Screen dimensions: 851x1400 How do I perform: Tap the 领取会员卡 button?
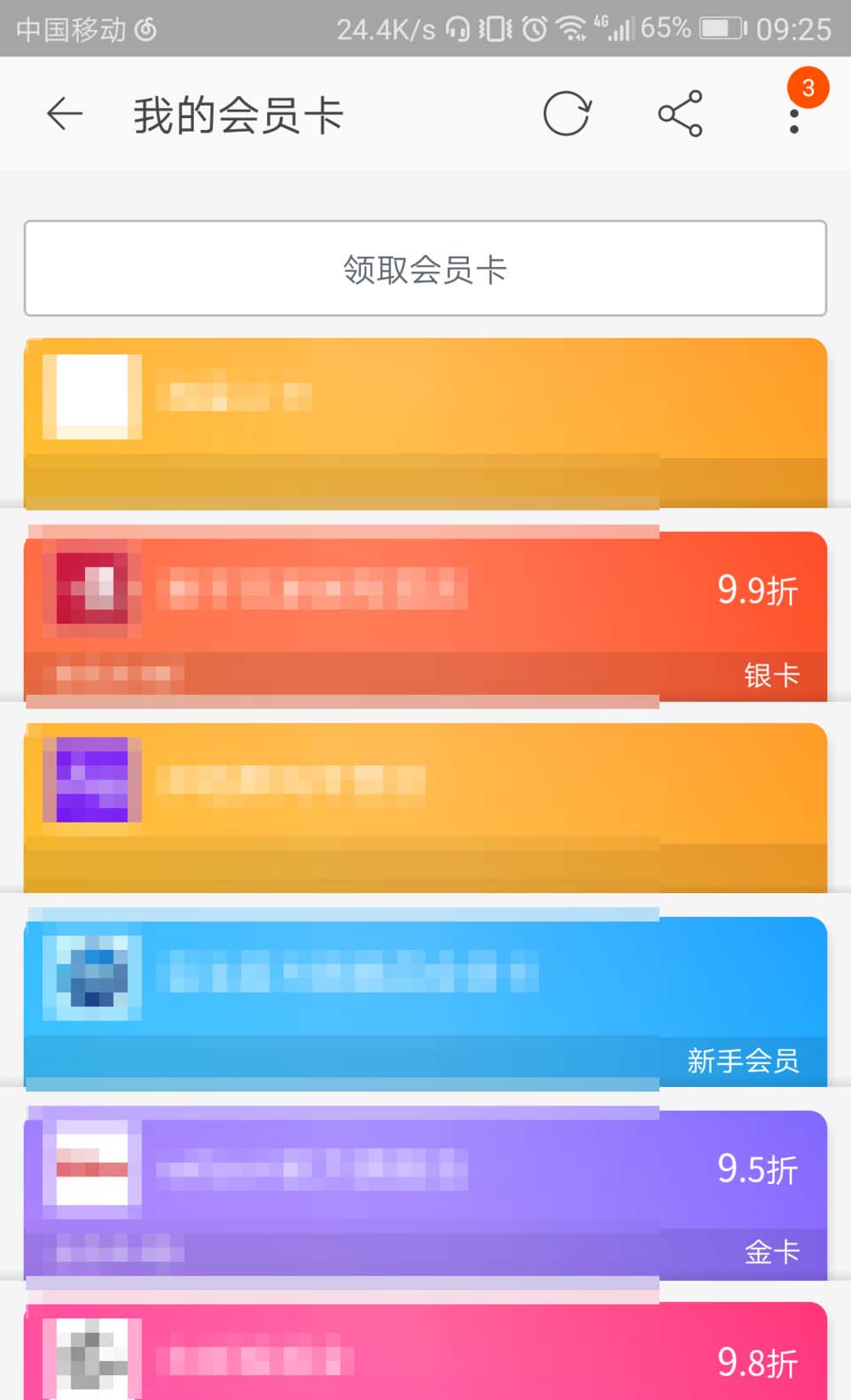click(x=425, y=269)
